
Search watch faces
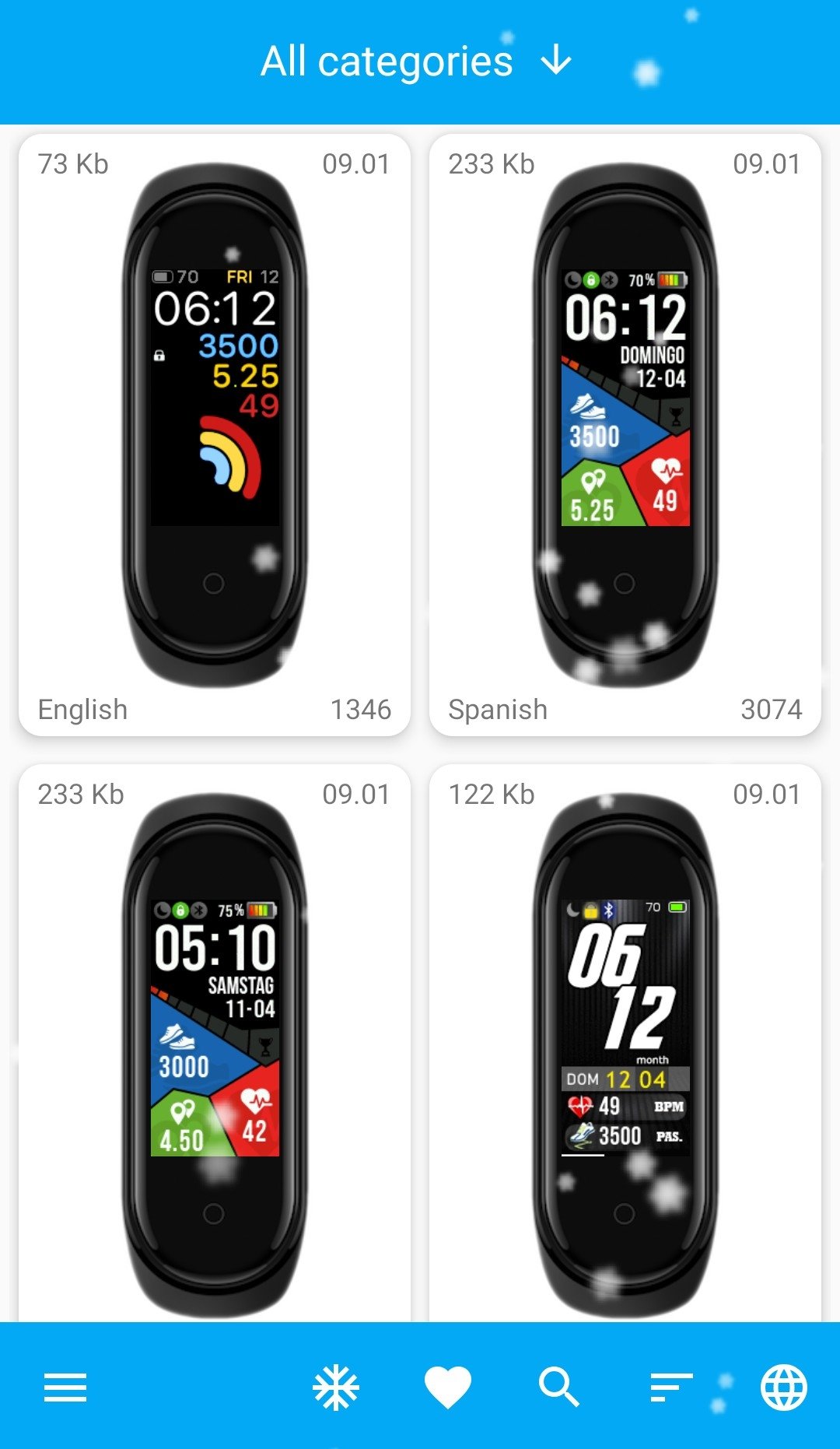pyautogui.click(x=559, y=1388)
